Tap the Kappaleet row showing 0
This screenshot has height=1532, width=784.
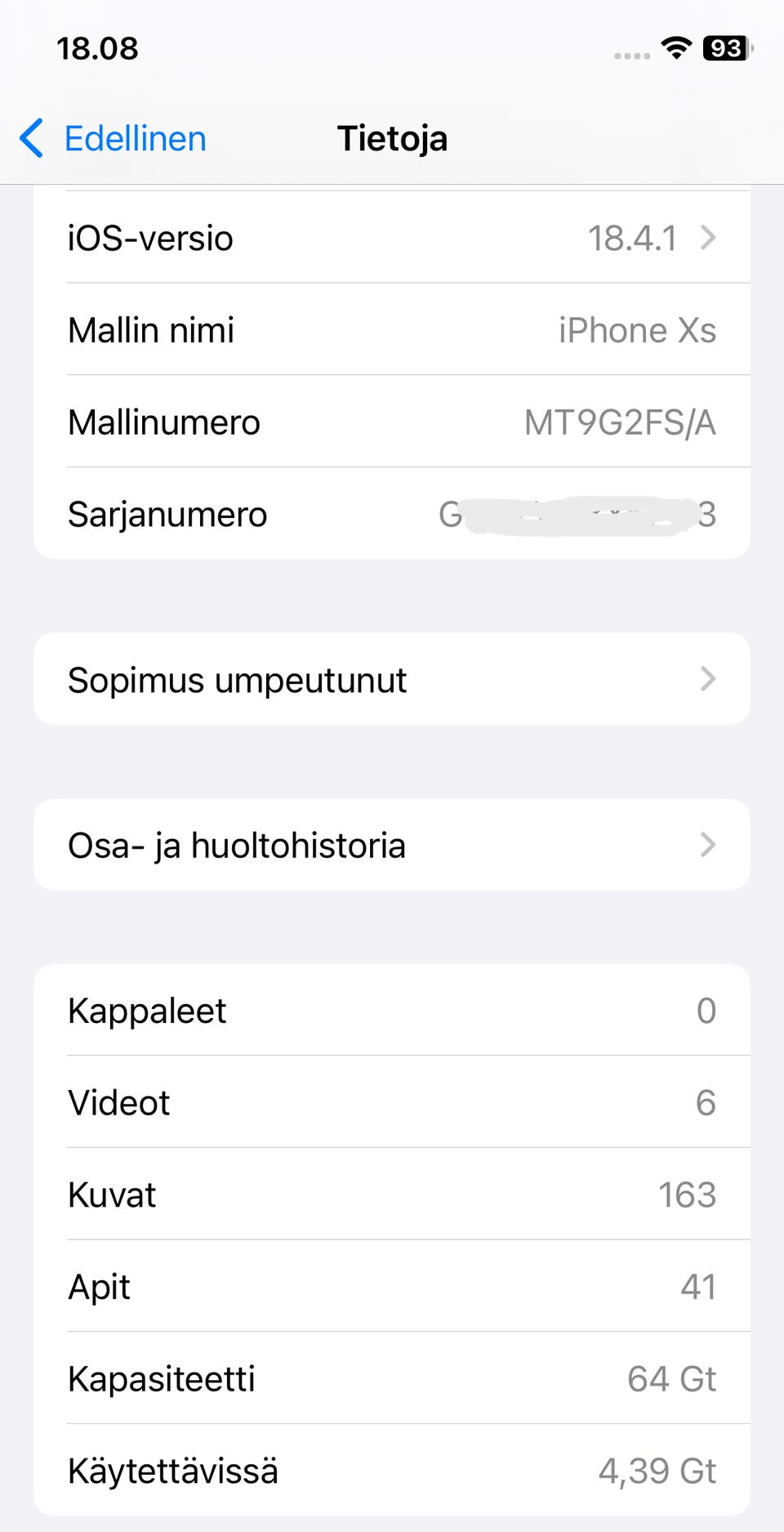point(392,1011)
